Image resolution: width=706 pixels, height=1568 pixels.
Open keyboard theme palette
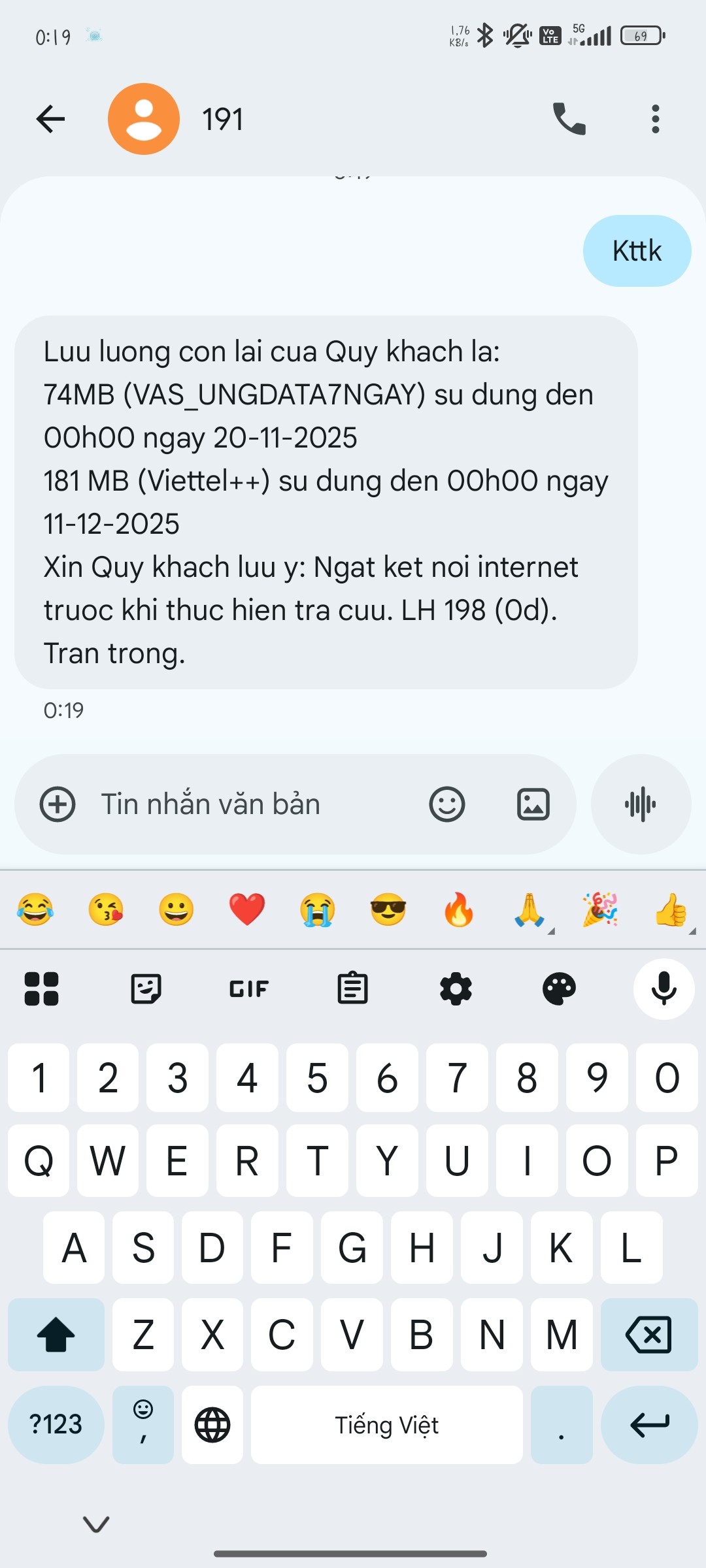coord(559,988)
